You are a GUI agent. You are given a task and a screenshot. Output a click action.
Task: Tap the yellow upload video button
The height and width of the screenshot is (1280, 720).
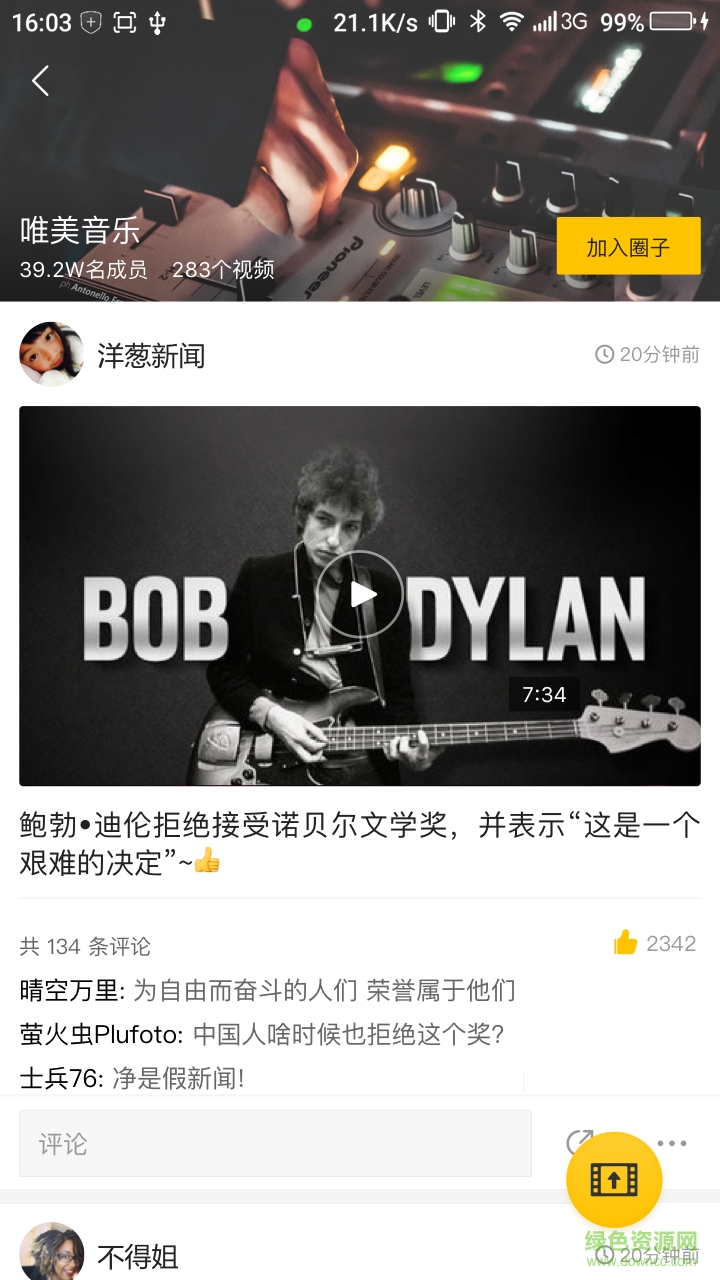point(614,1180)
